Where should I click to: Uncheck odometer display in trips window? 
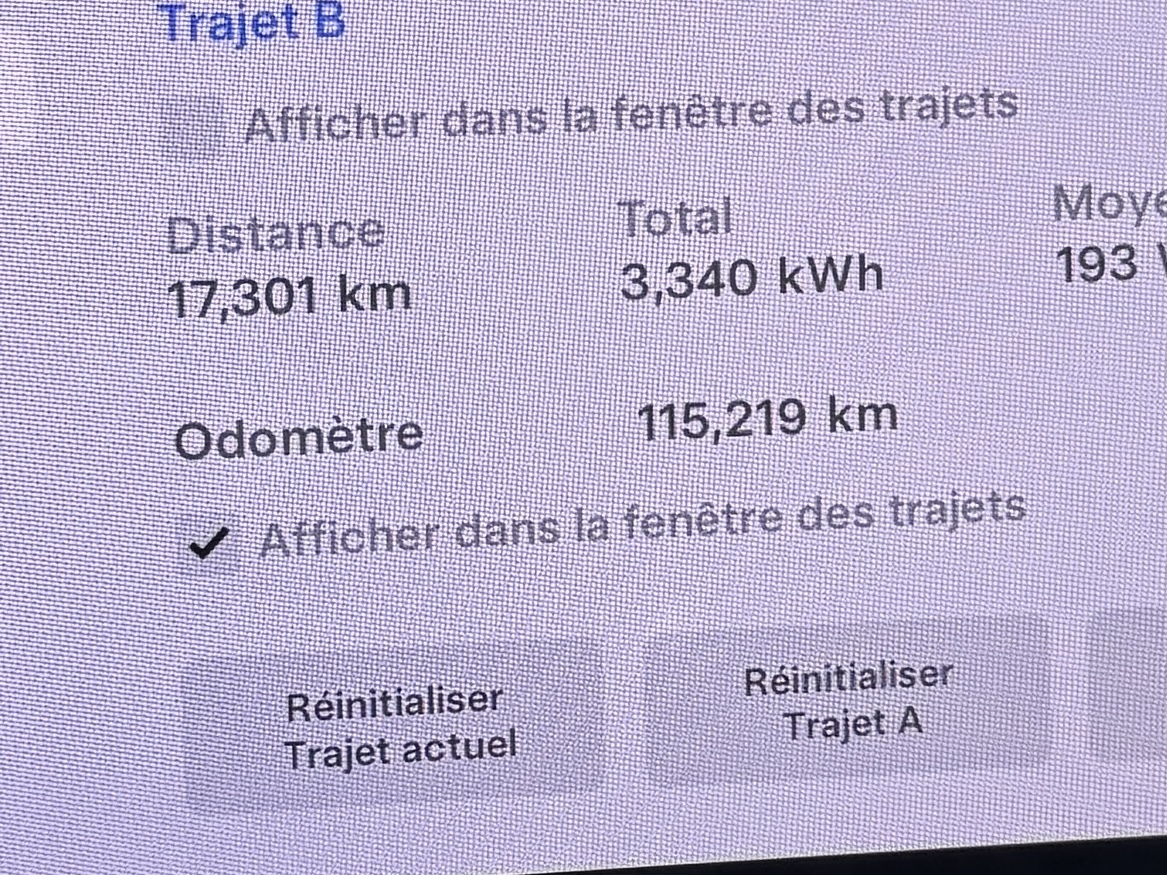coord(210,543)
